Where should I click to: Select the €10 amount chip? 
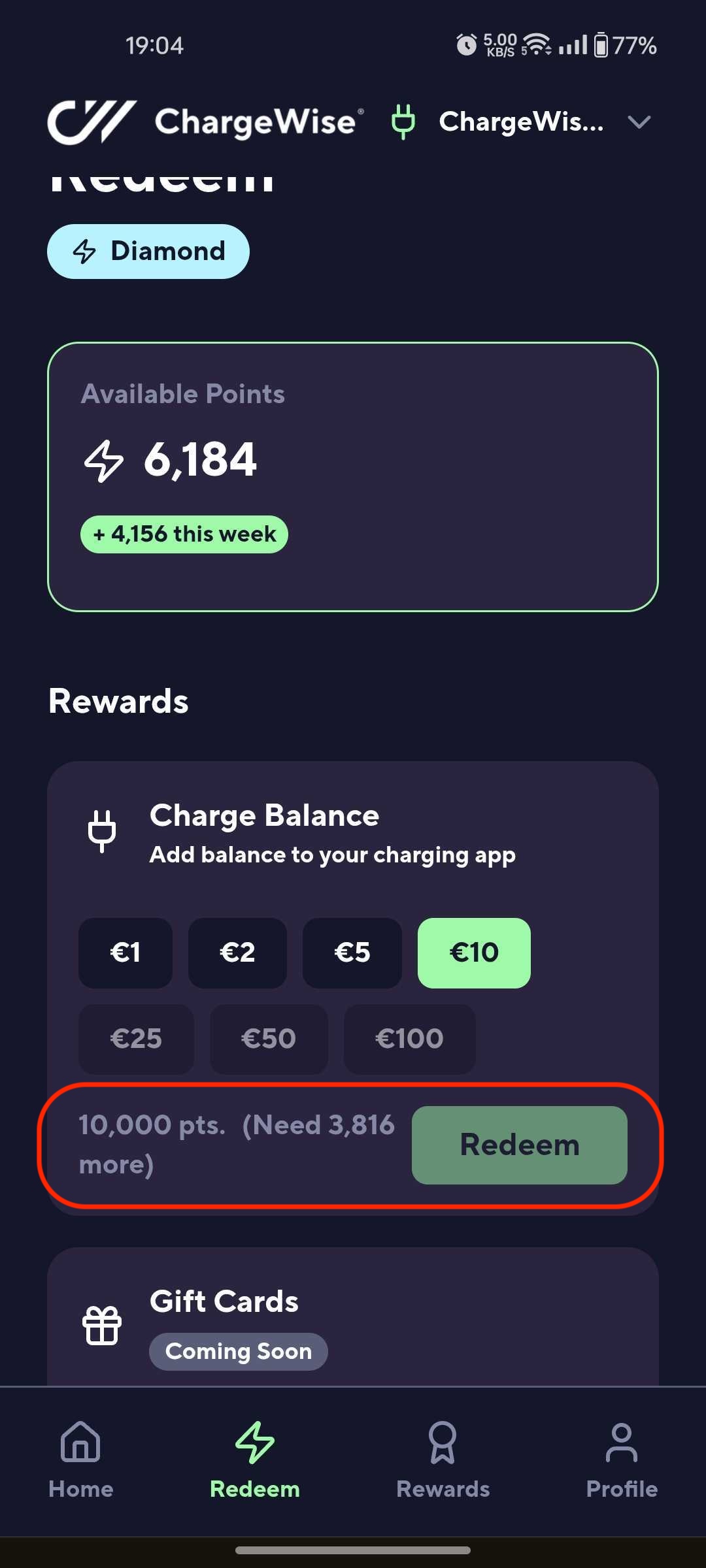[474, 953]
